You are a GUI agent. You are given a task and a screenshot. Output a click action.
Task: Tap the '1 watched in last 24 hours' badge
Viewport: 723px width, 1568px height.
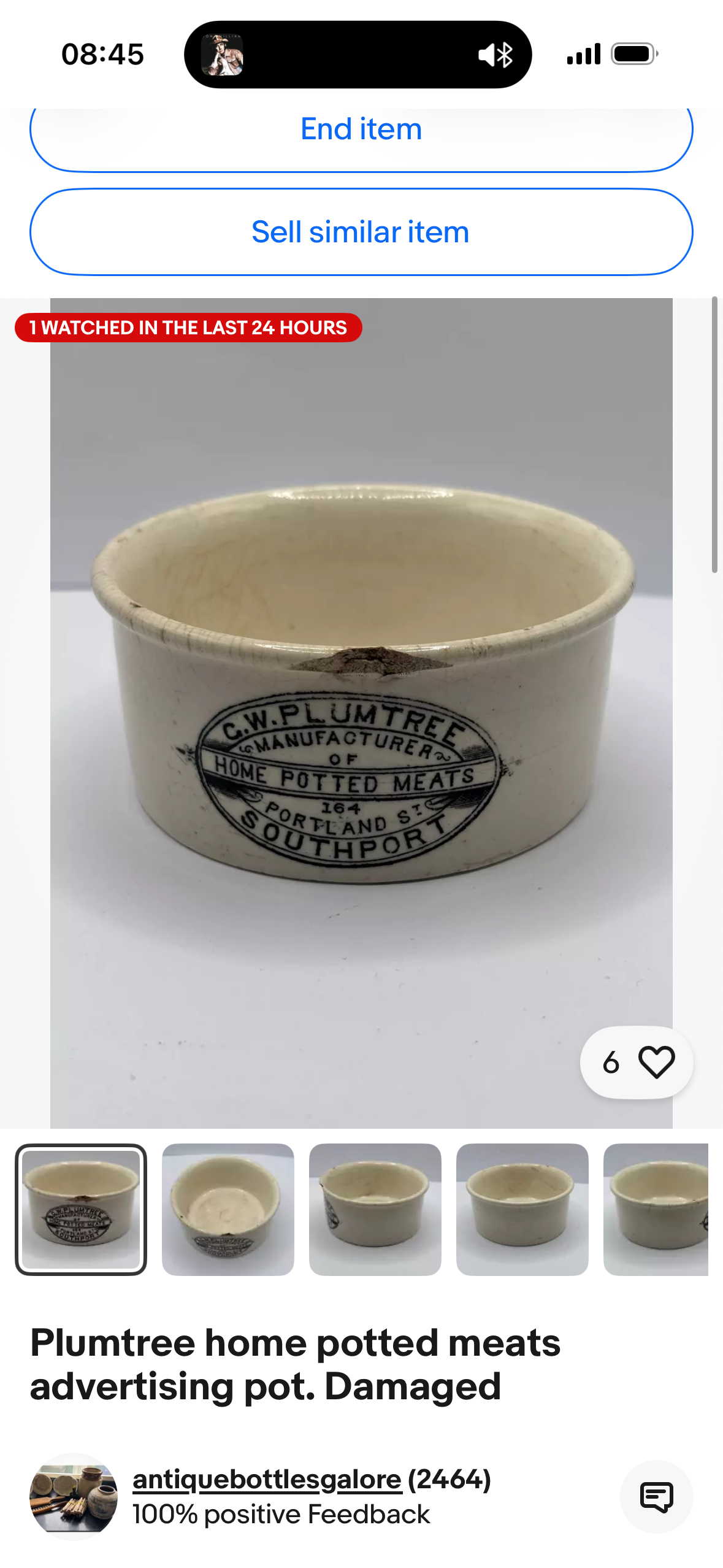[x=188, y=328]
